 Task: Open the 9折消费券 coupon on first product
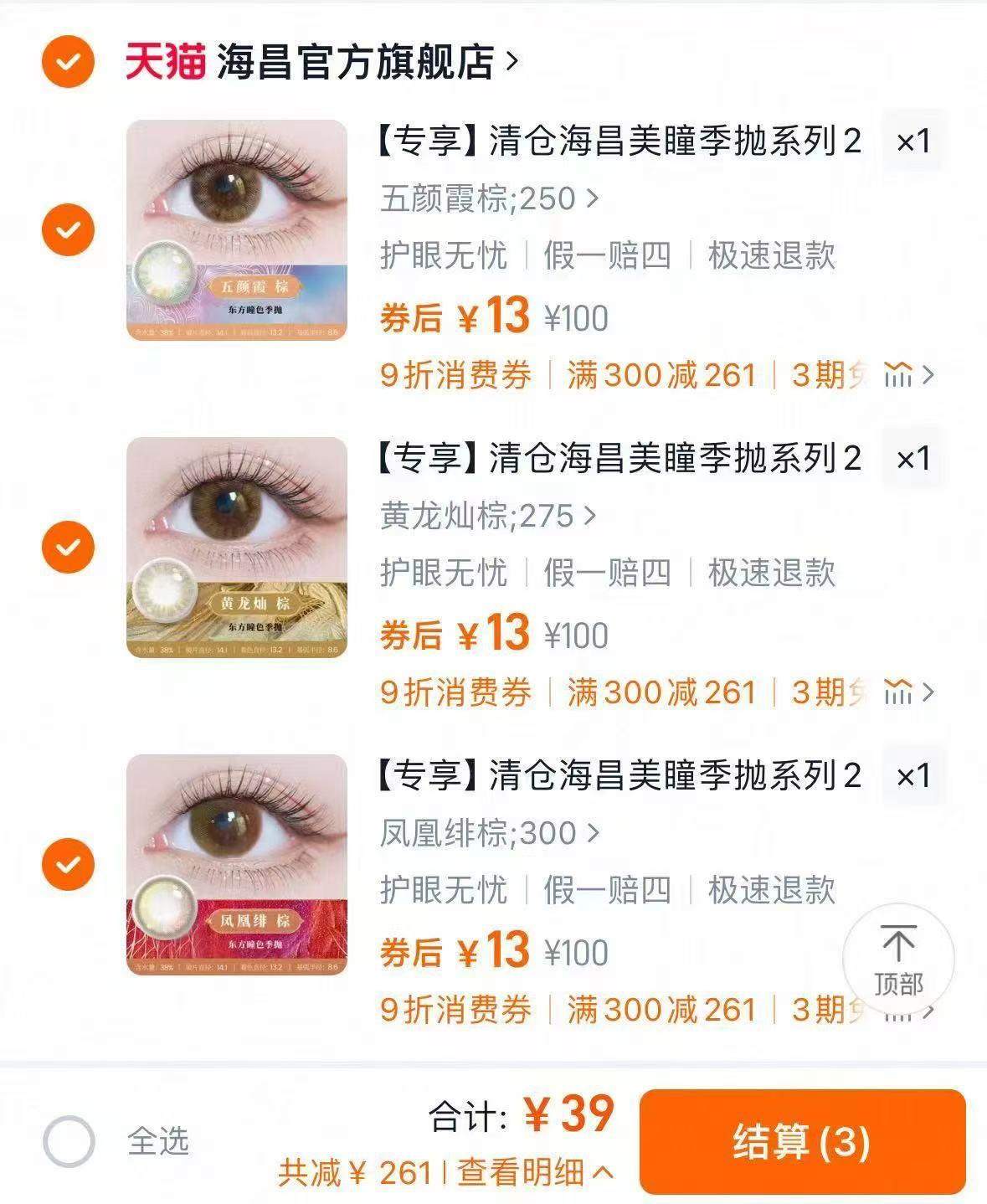point(455,377)
